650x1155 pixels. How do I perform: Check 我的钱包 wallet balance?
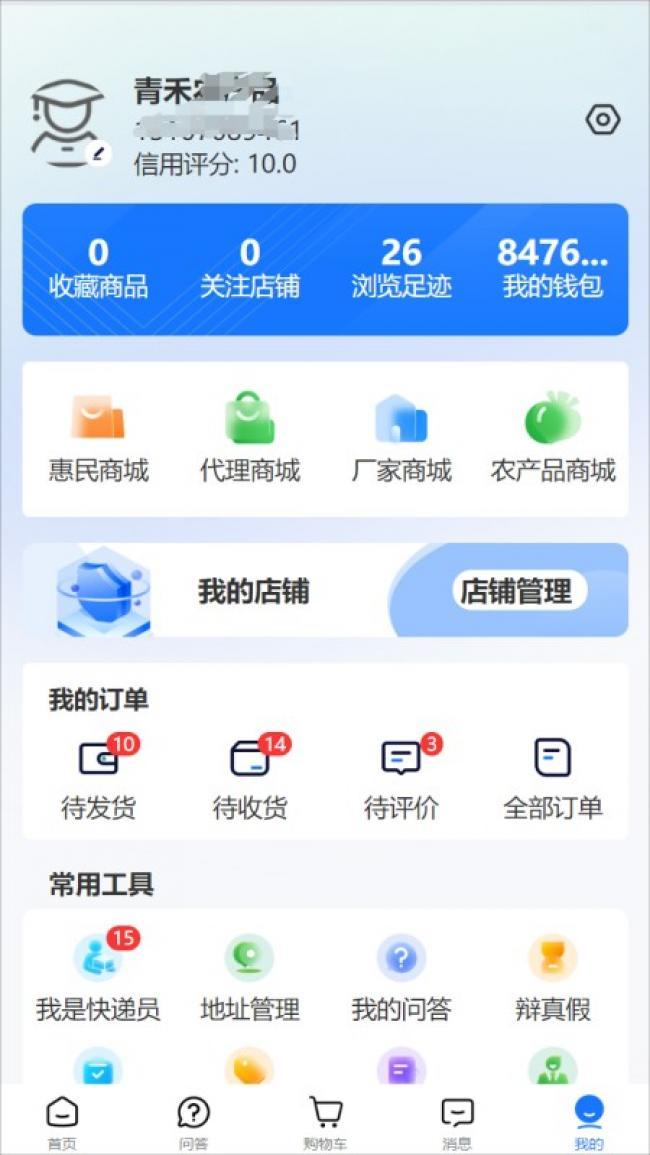coord(552,269)
